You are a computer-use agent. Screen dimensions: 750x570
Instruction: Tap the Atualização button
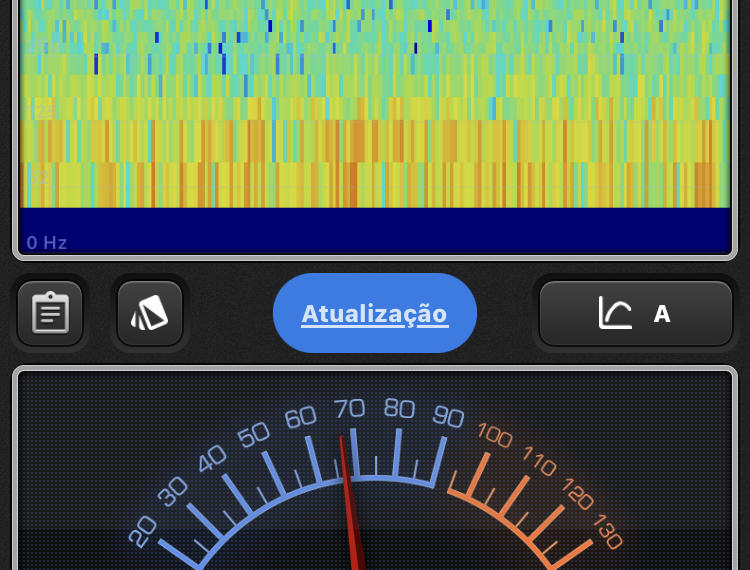point(375,313)
